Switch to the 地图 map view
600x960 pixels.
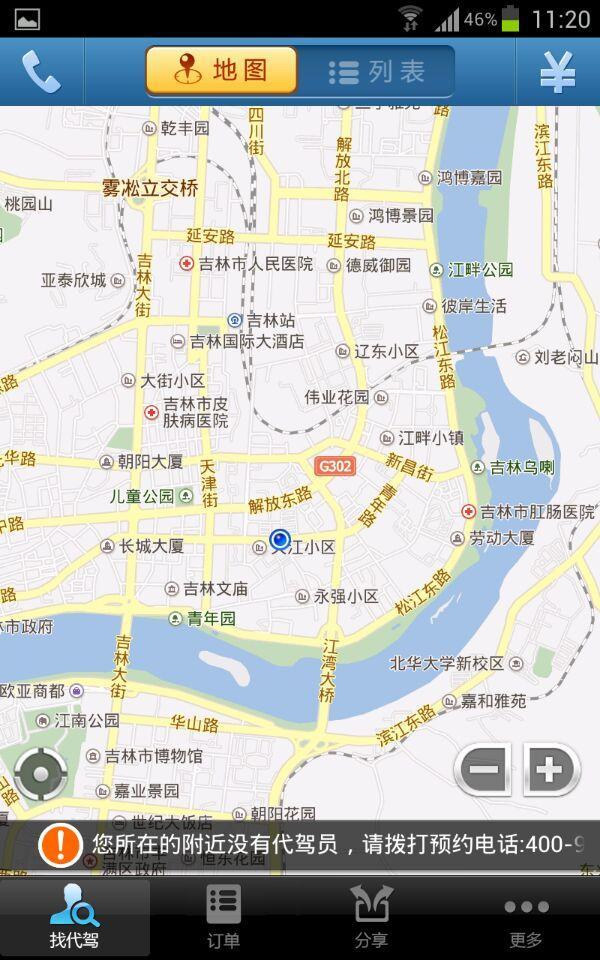pyautogui.click(x=222, y=71)
